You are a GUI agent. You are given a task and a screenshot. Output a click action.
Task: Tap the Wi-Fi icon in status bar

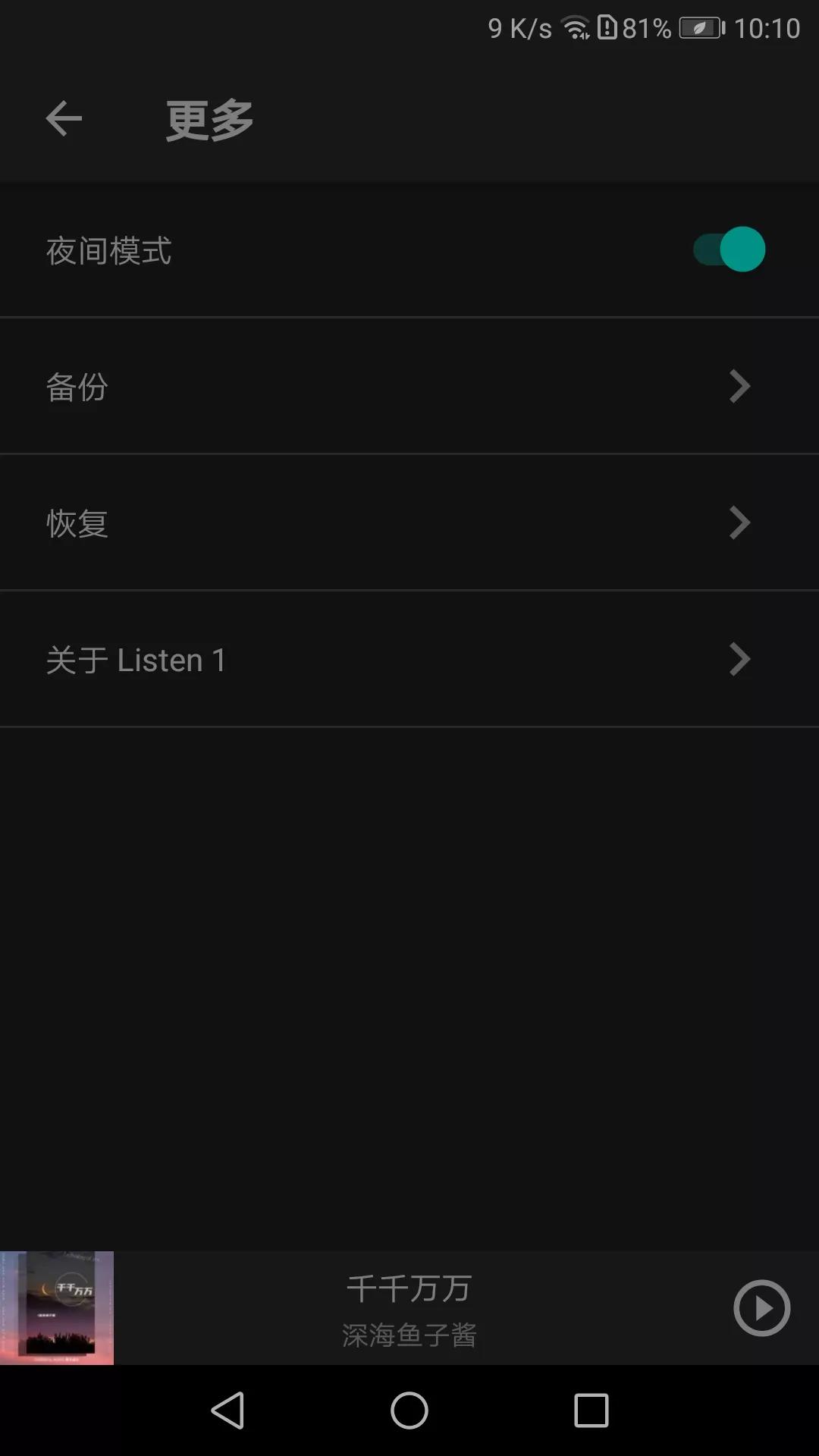click(574, 27)
